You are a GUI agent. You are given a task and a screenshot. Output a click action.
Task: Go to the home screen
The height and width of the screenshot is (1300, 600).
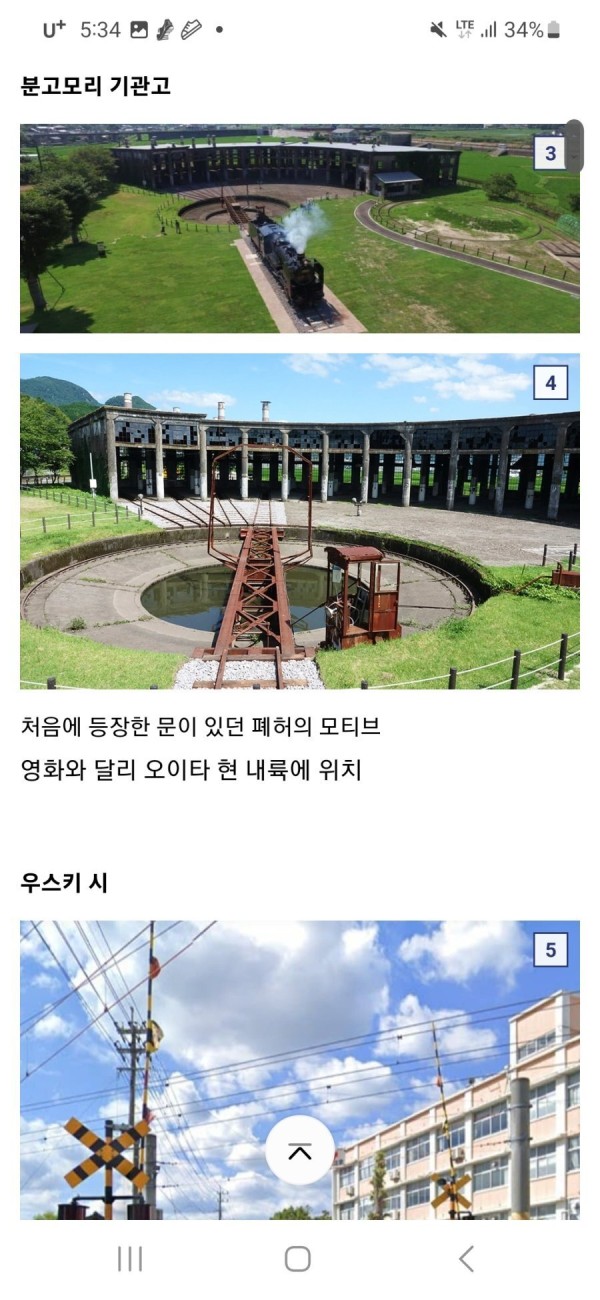[x=297, y=1259]
